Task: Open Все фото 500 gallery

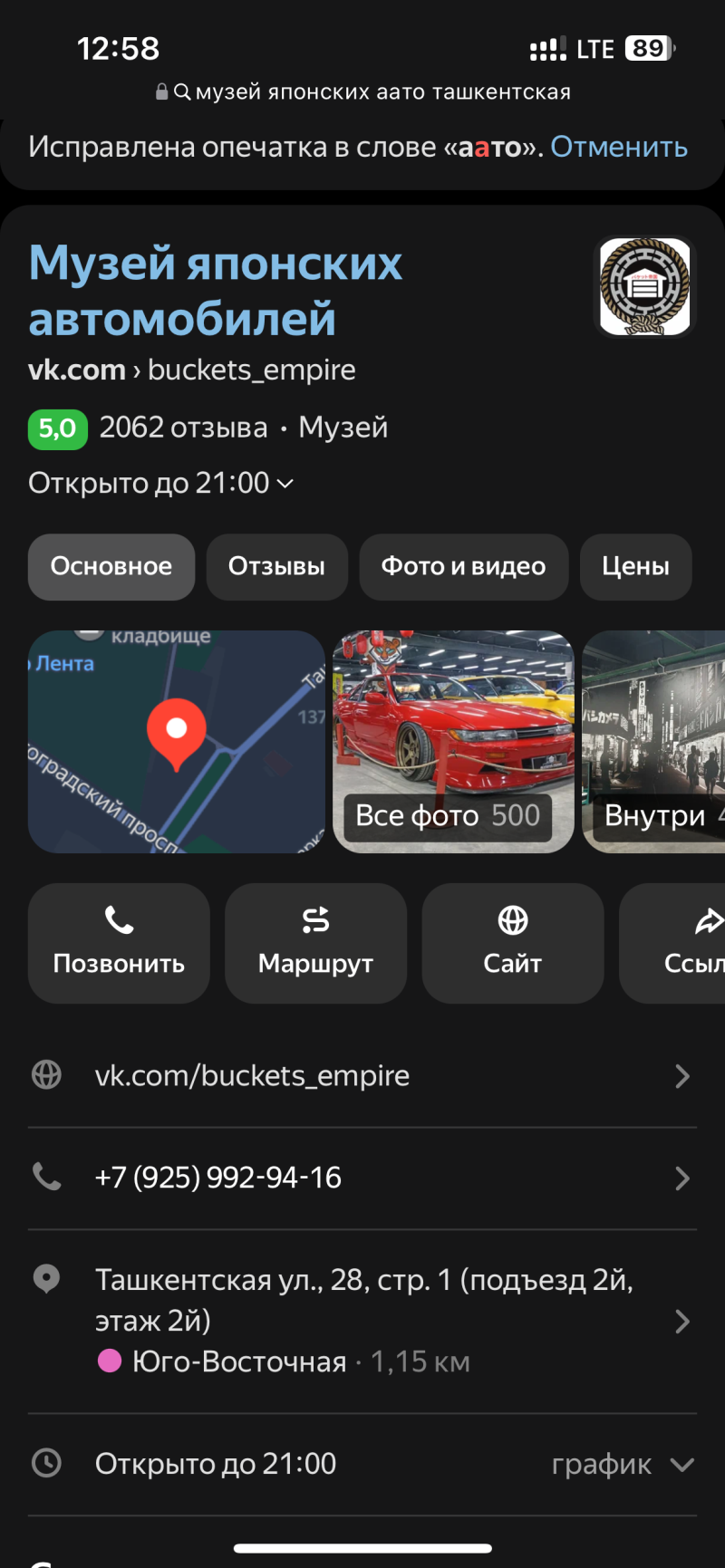Action: (x=453, y=741)
